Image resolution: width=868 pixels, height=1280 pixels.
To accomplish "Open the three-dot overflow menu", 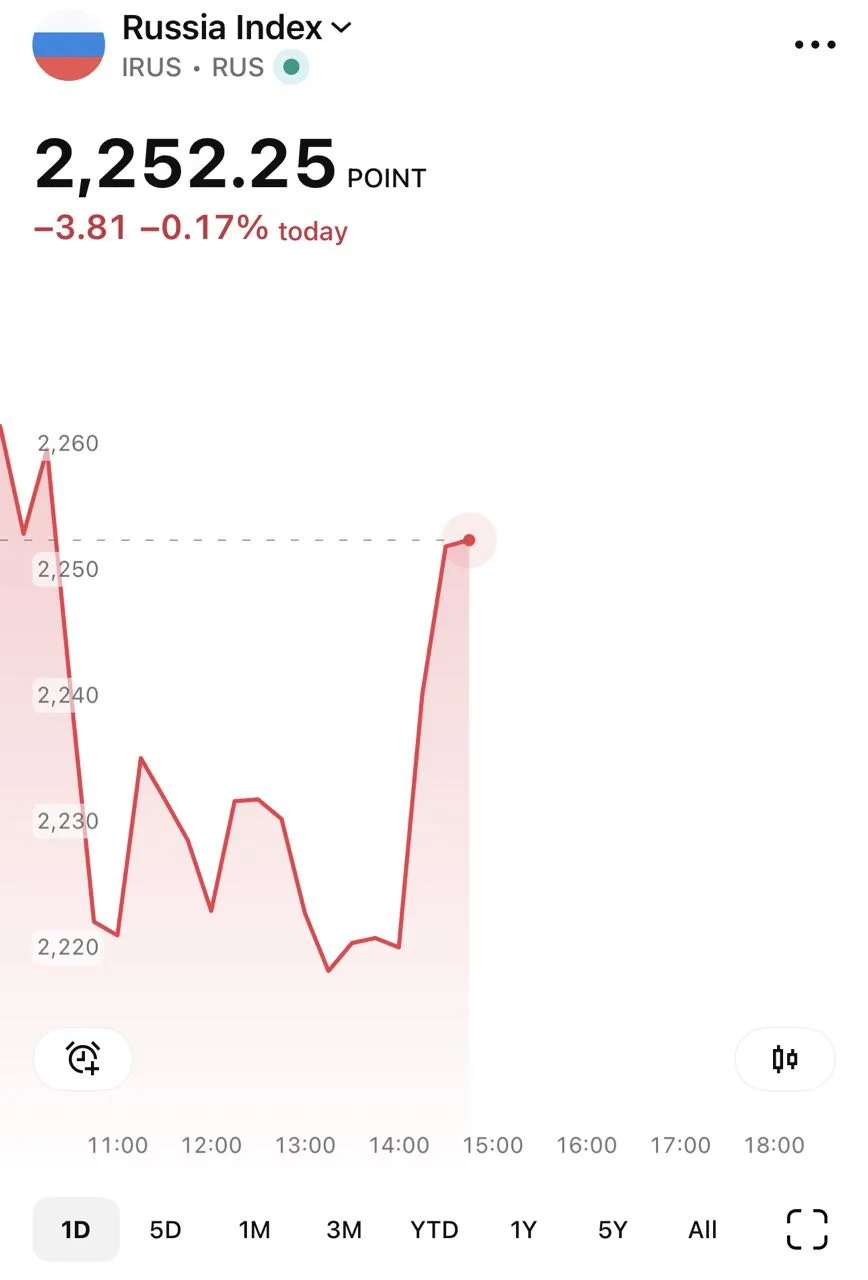I will pyautogui.click(x=814, y=45).
